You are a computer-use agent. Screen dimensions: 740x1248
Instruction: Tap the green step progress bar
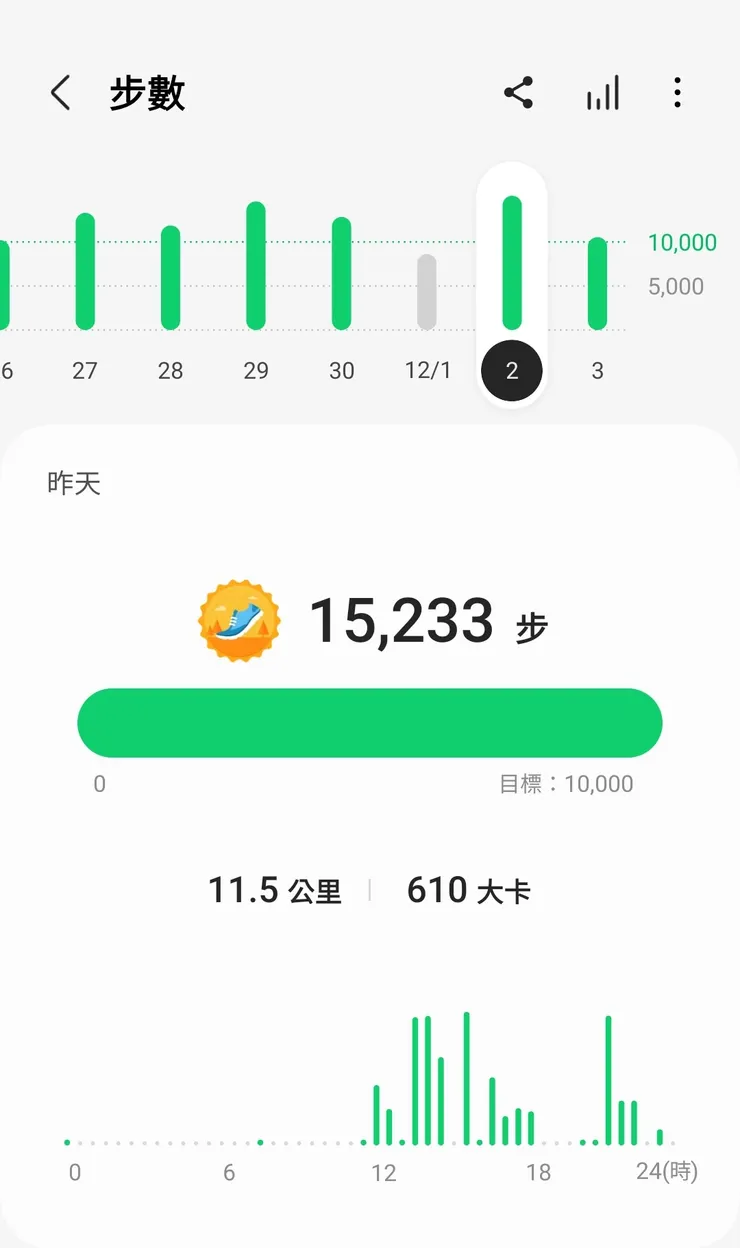370,722
